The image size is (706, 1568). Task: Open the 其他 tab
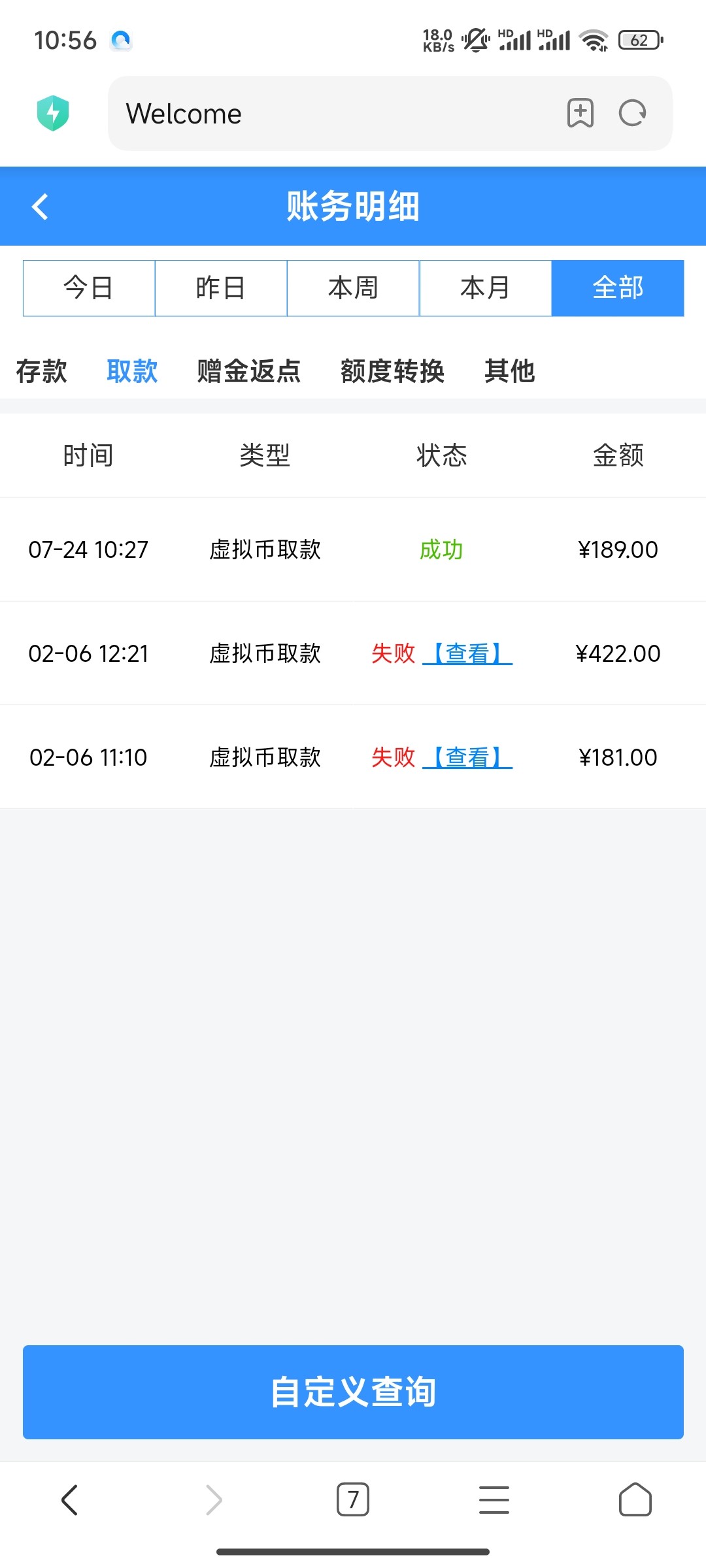(510, 371)
